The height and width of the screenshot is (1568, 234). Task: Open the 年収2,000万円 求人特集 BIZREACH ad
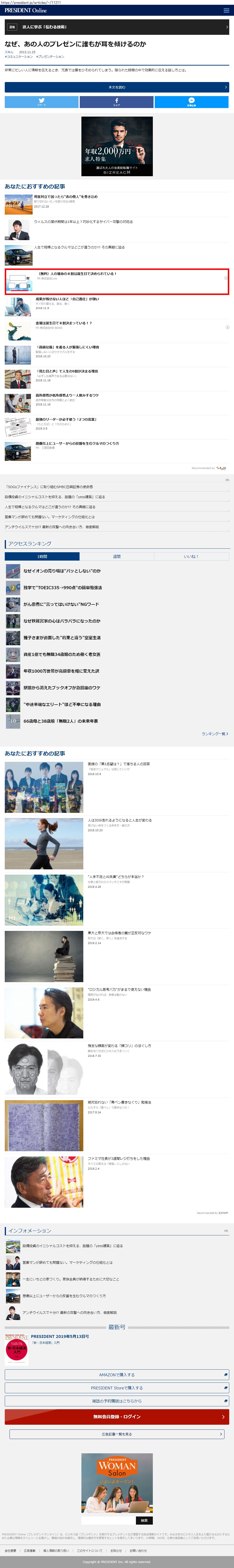117,146
